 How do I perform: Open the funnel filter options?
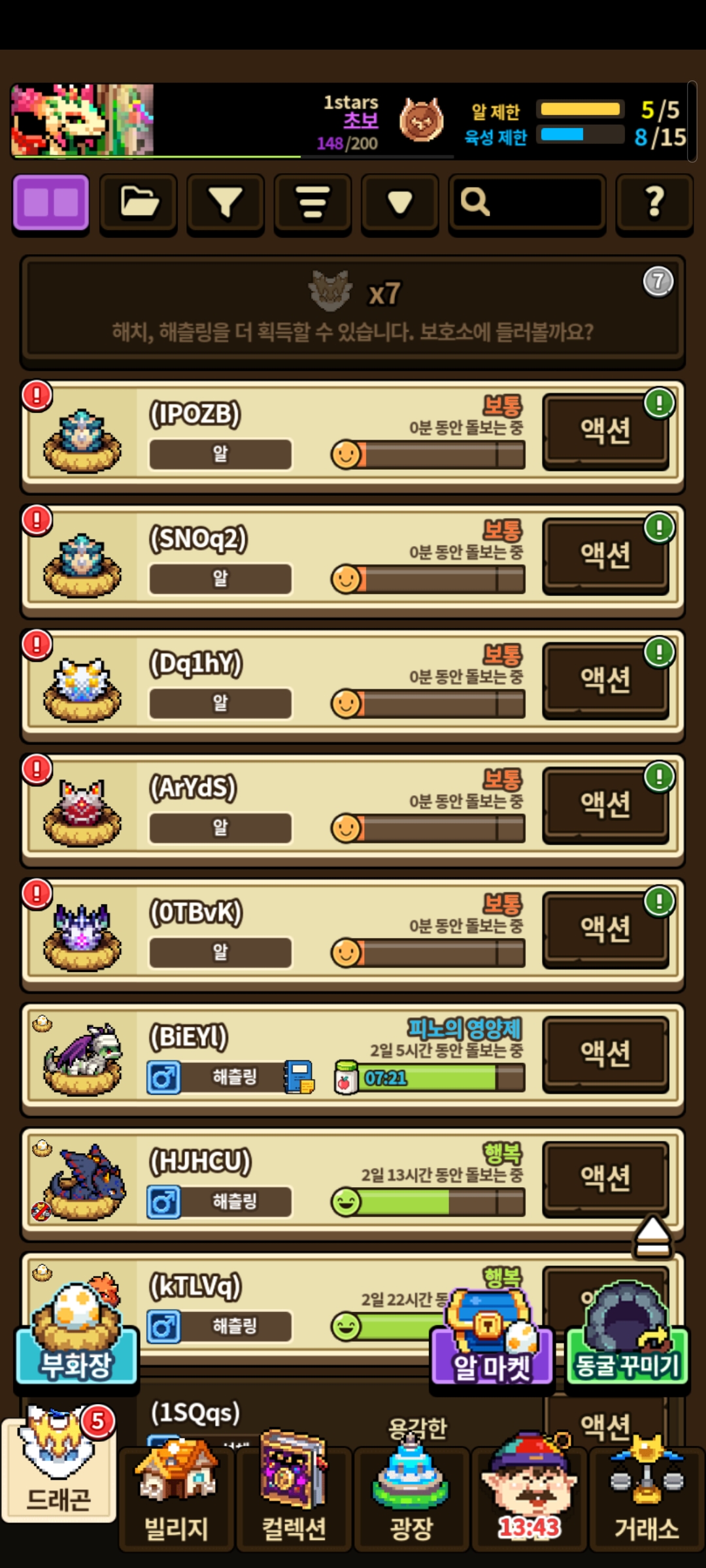coord(226,203)
